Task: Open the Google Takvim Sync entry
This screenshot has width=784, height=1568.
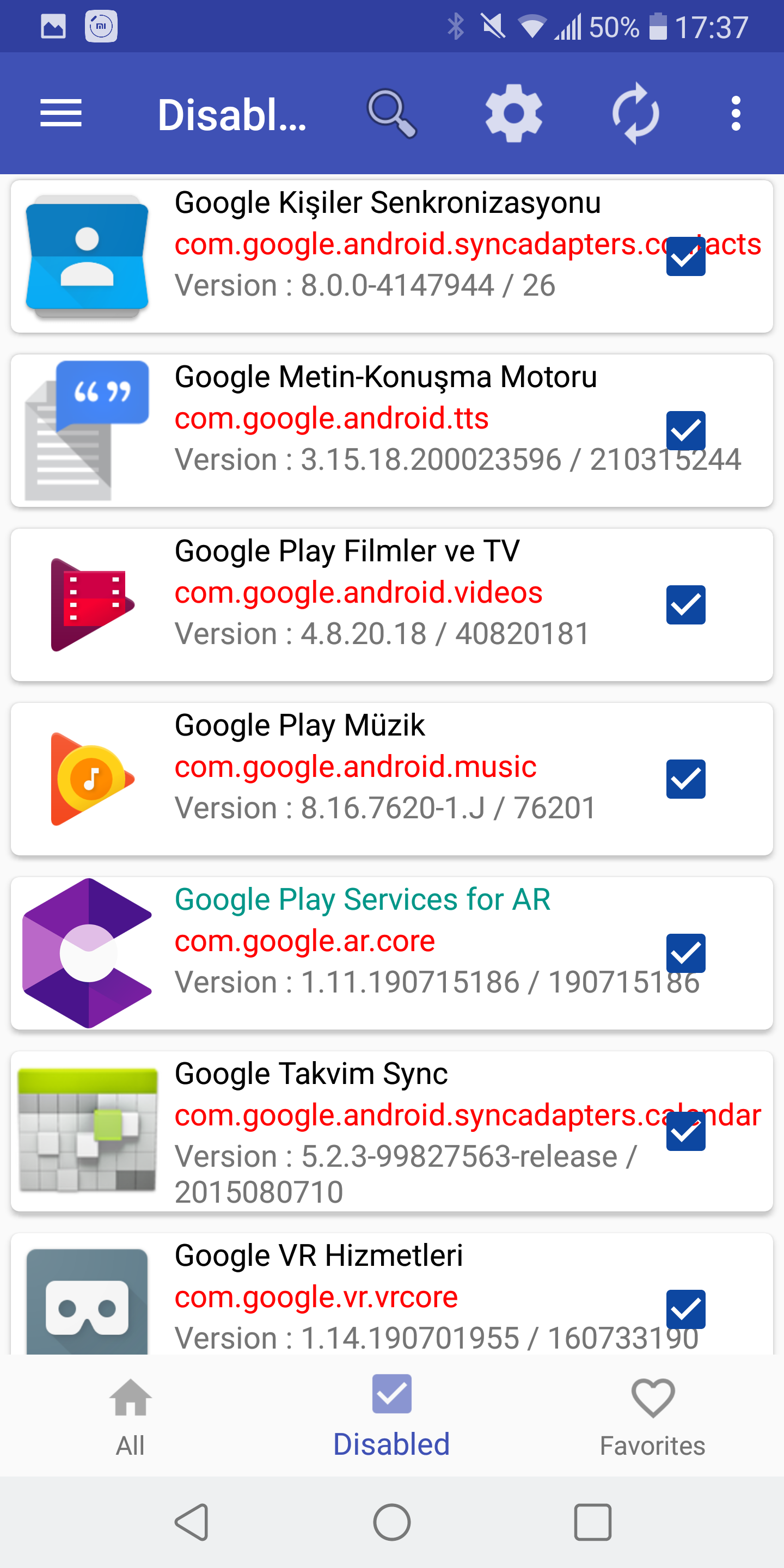Action: (x=392, y=1131)
